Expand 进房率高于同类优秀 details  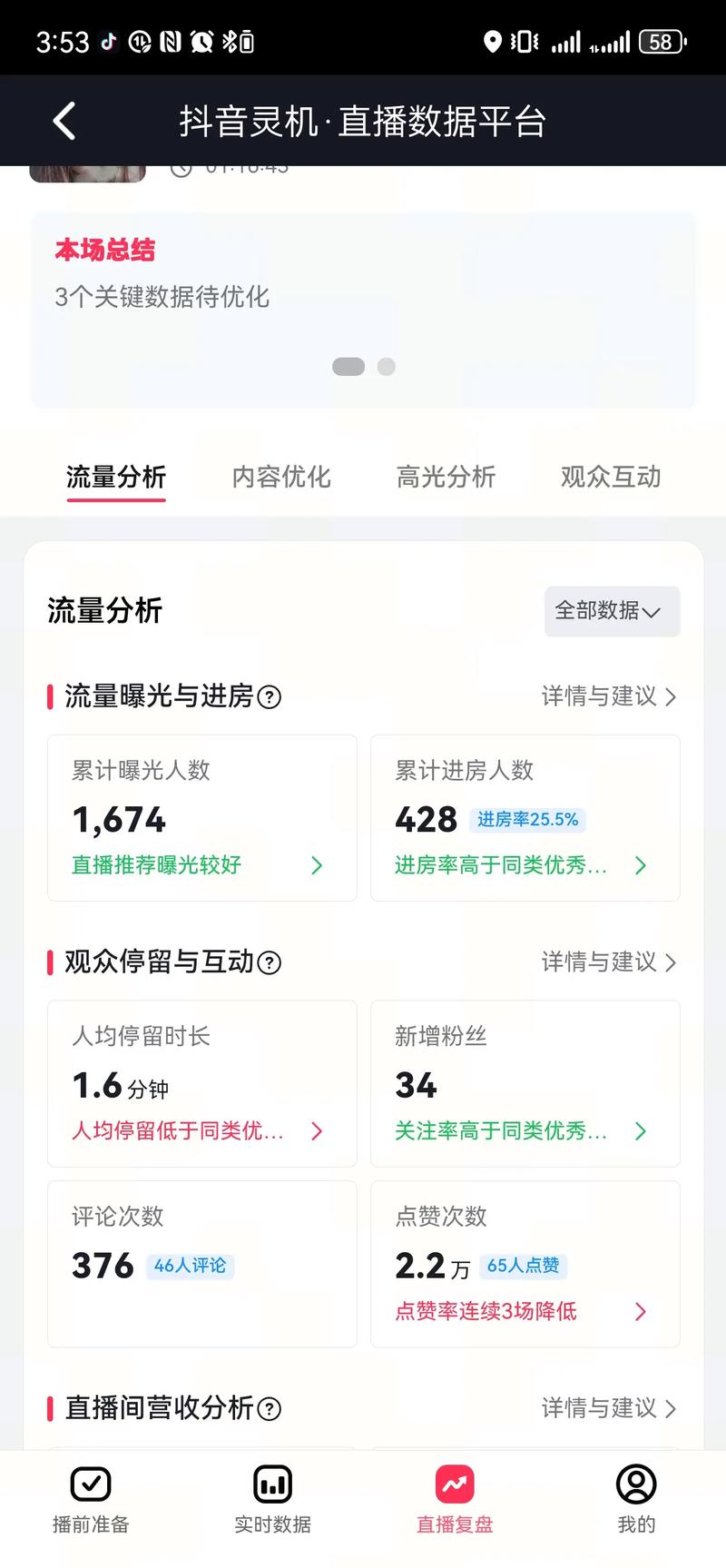pyautogui.click(x=641, y=865)
